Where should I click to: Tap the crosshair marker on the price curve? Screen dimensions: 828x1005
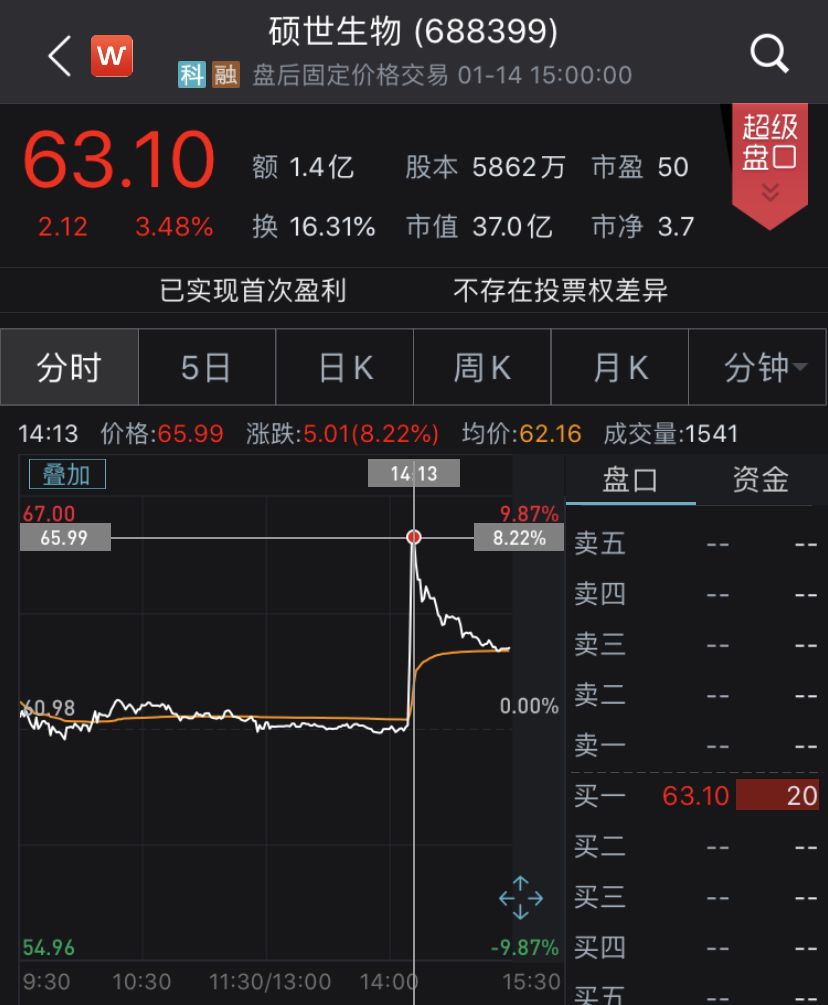click(x=414, y=536)
